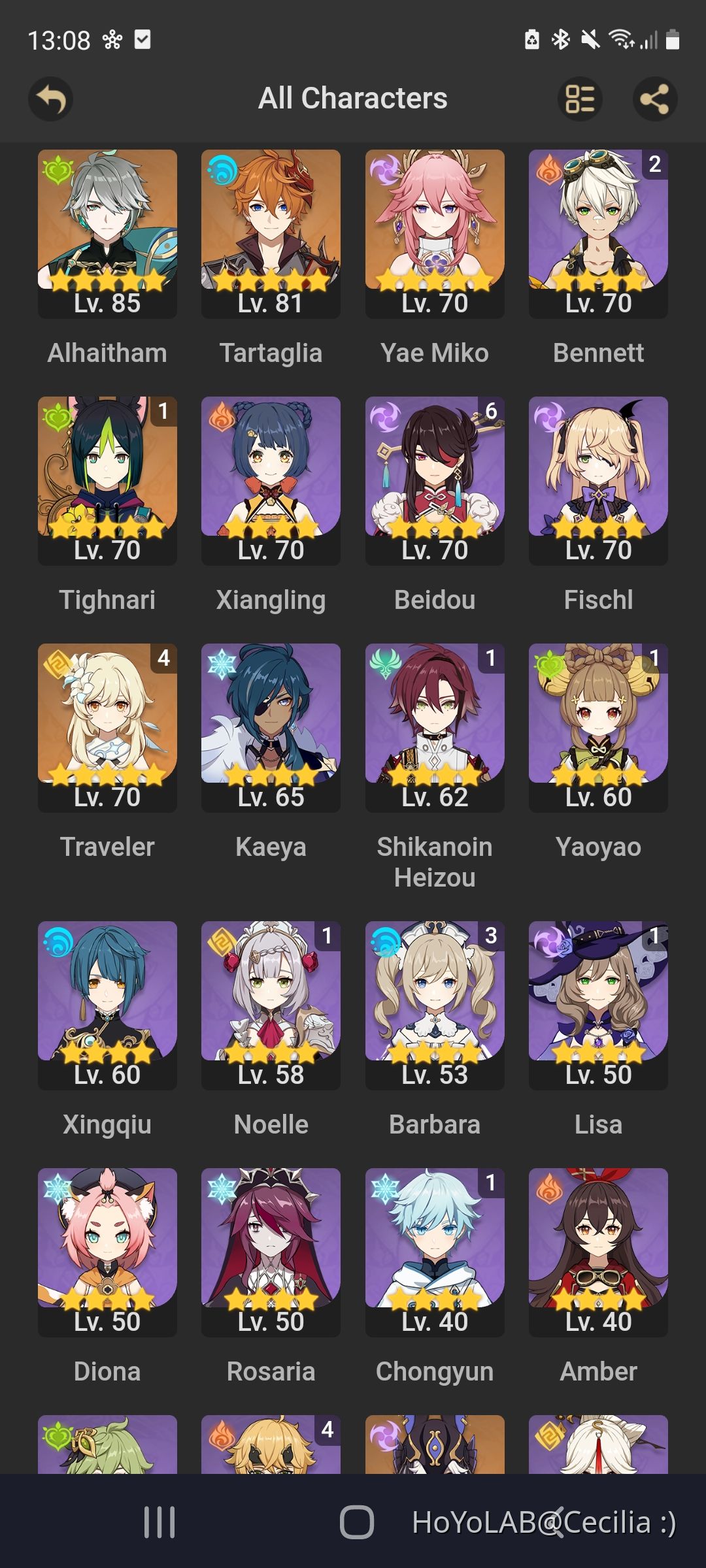The width and height of the screenshot is (706, 1568).
Task: Click the Cryo element icon on Kaeya's card
Action: point(221,662)
